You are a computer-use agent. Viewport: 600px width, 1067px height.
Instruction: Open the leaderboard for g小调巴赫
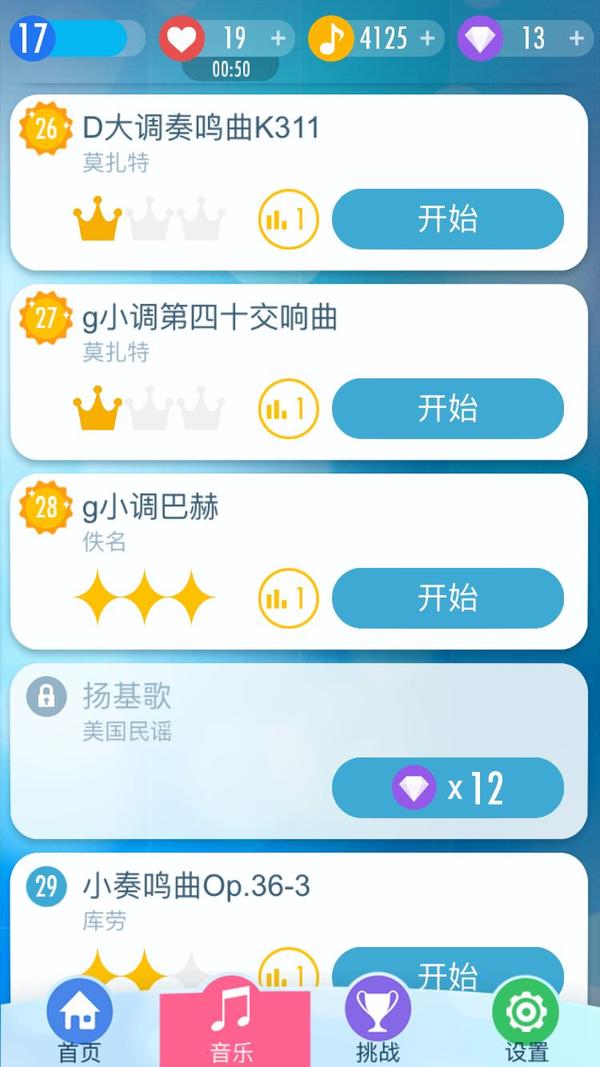click(x=288, y=598)
